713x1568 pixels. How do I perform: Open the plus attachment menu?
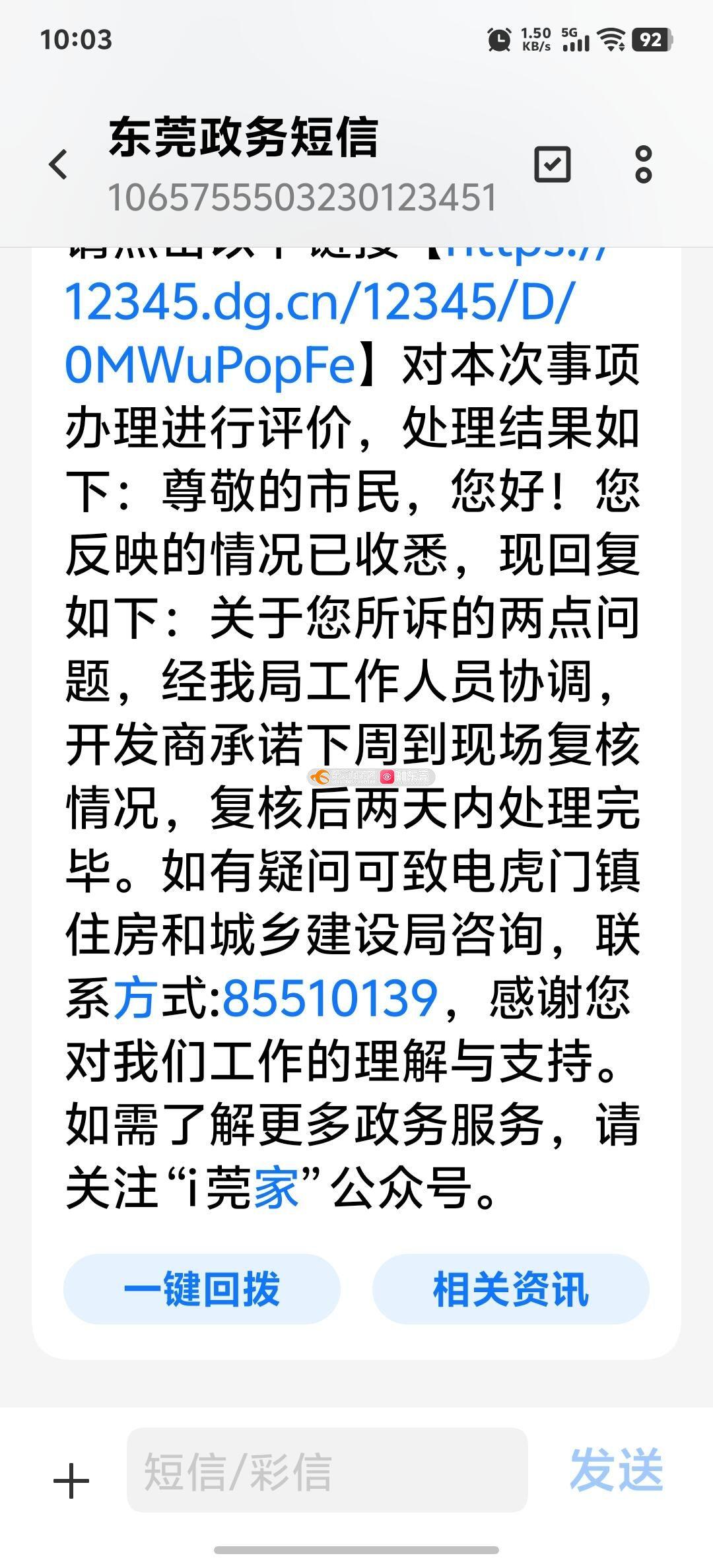(71, 1481)
